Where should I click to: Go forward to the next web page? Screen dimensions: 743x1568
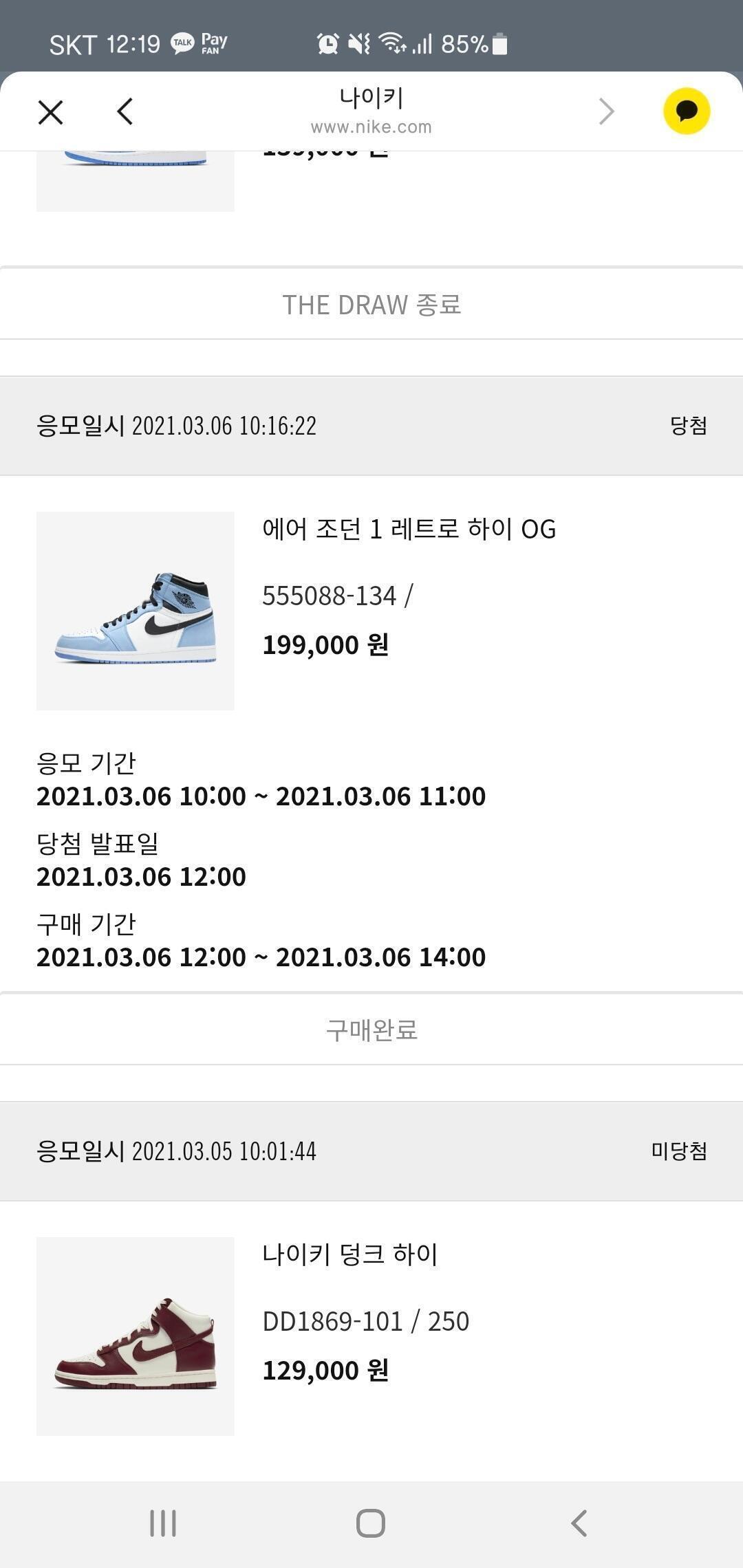click(606, 111)
